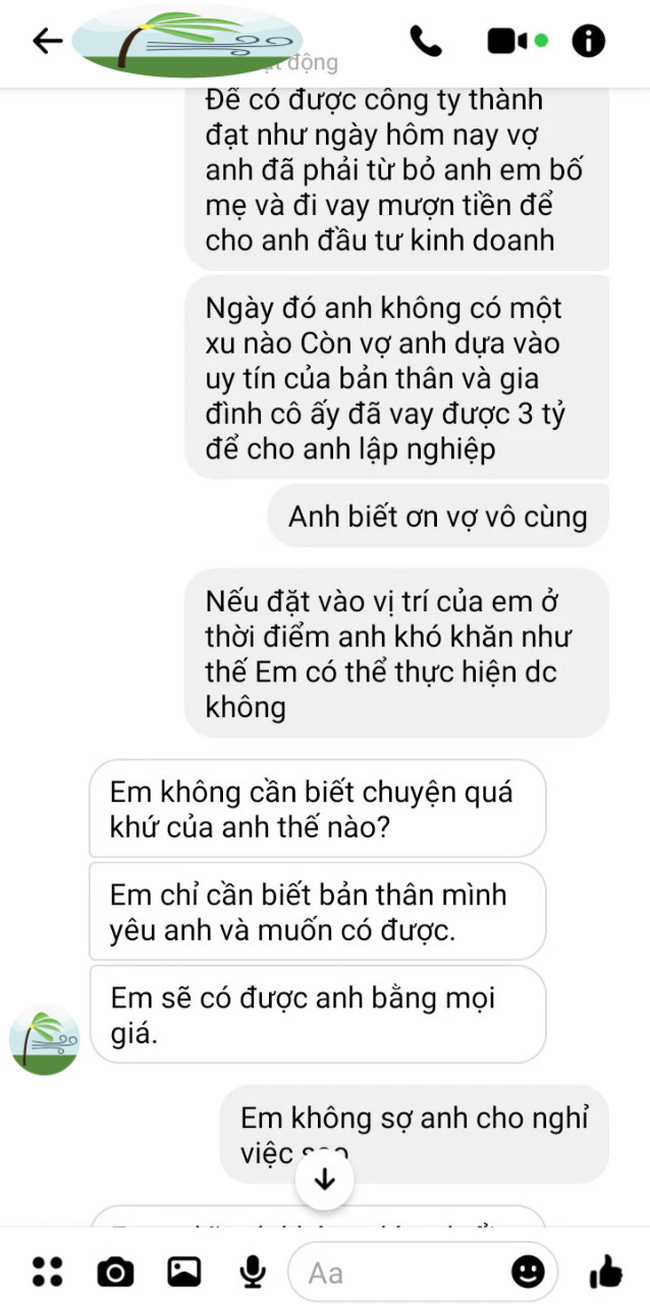Open camera to take photo
The height and width of the screenshot is (1304, 650).
tap(115, 1271)
